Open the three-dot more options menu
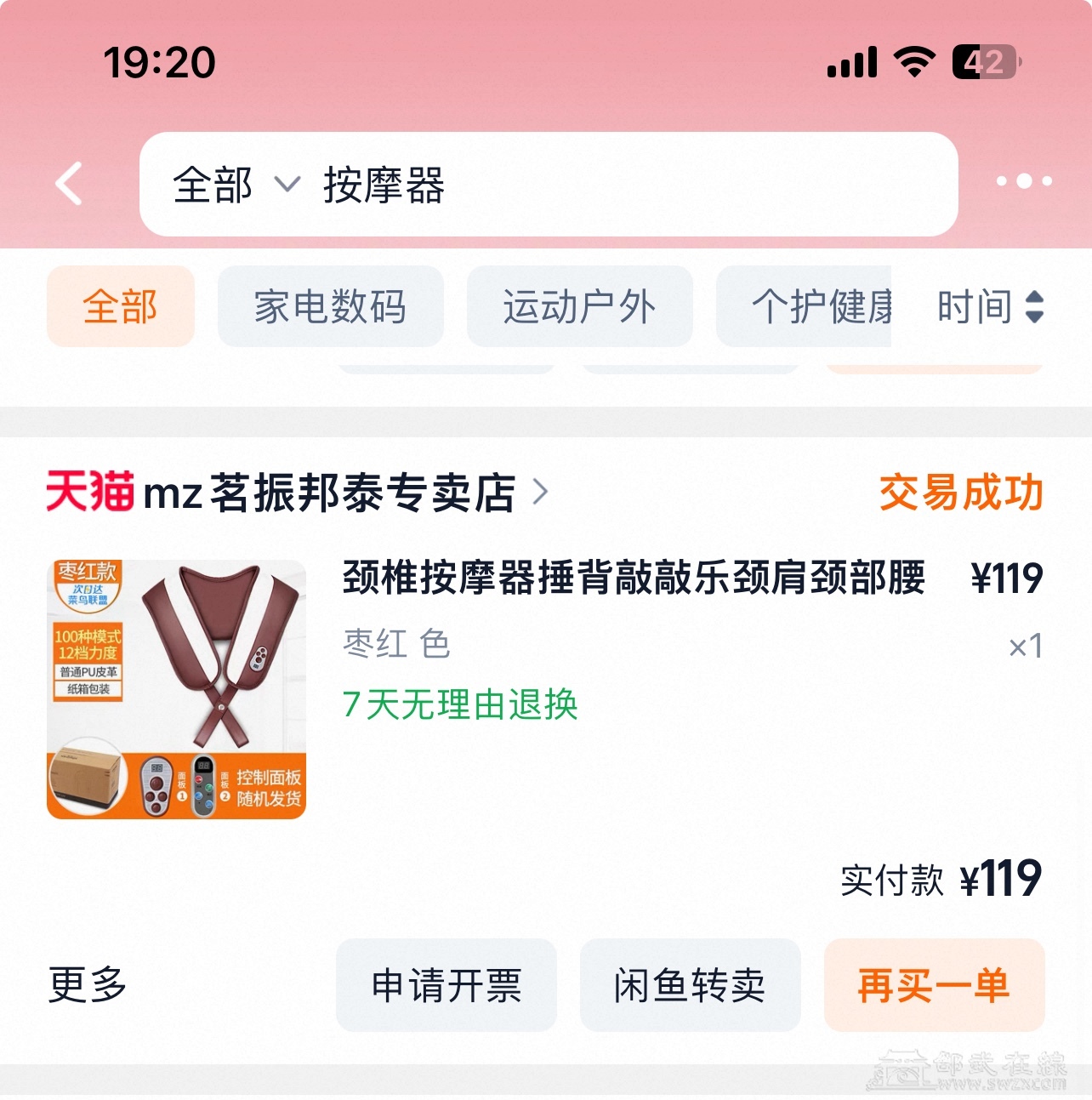This screenshot has width=1092, height=1100. (x=1024, y=181)
